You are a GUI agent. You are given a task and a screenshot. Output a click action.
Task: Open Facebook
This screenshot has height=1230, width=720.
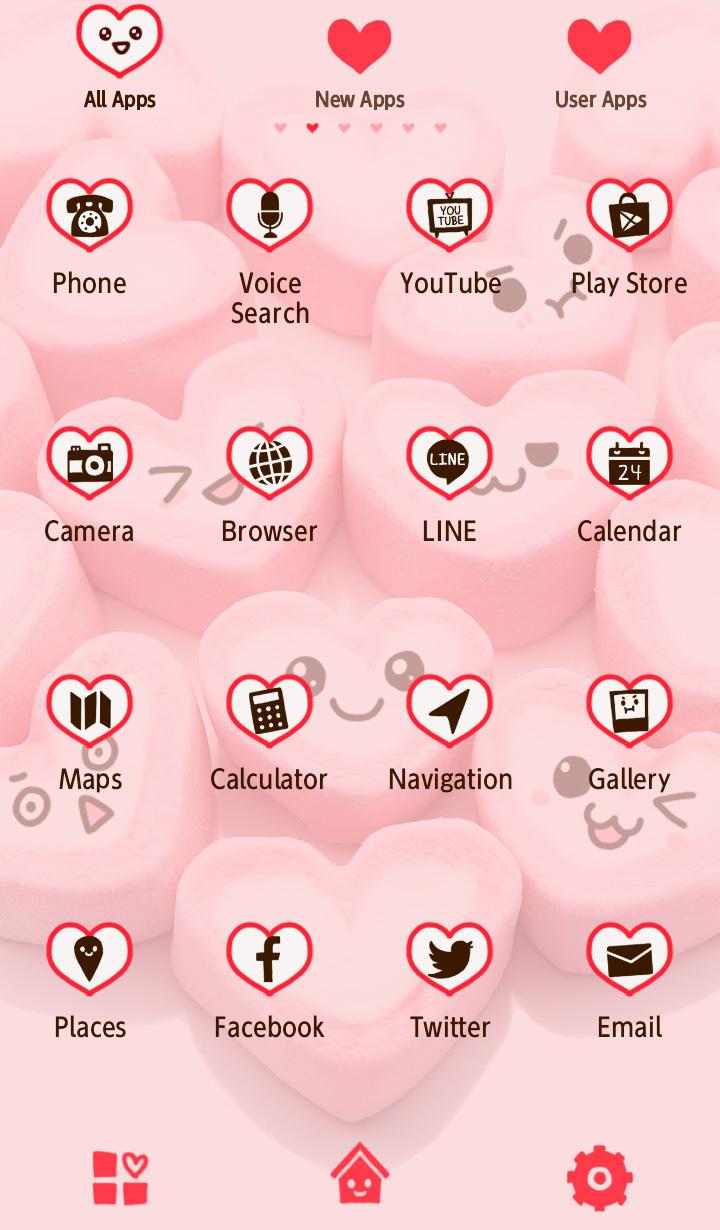coord(269,955)
